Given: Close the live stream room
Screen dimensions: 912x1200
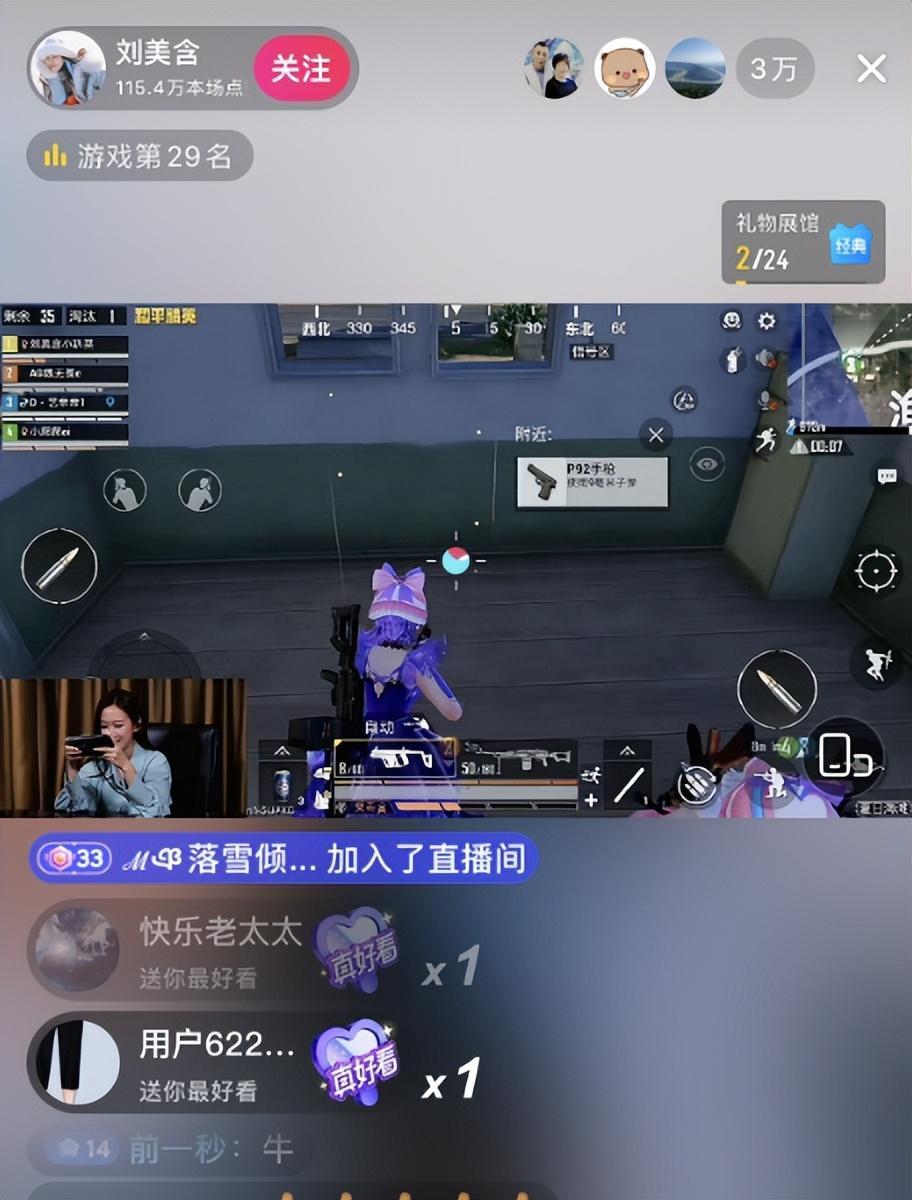Looking at the screenshot, I should [x=871, y=69].
